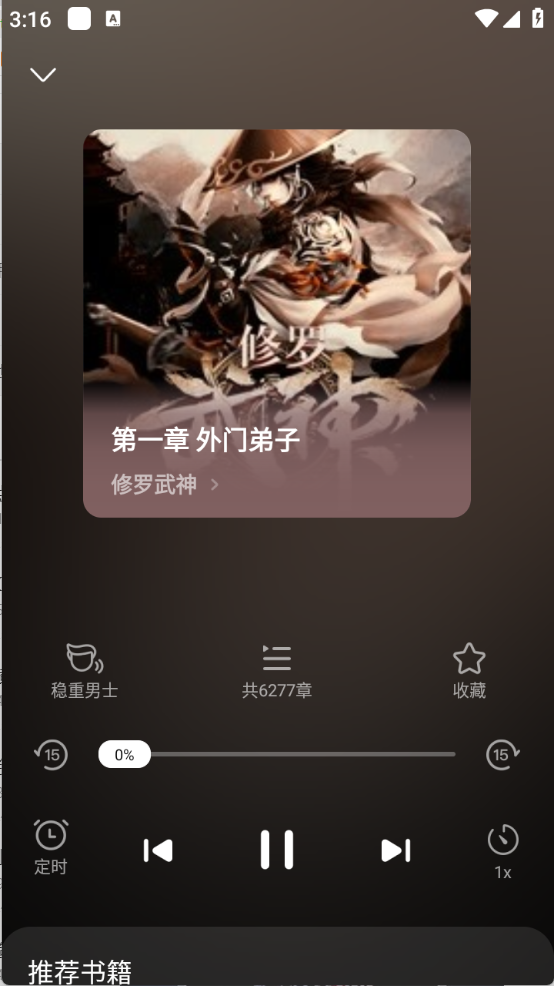
Task: Open the 修罗武神 cover card
Action: click(277, 323)
